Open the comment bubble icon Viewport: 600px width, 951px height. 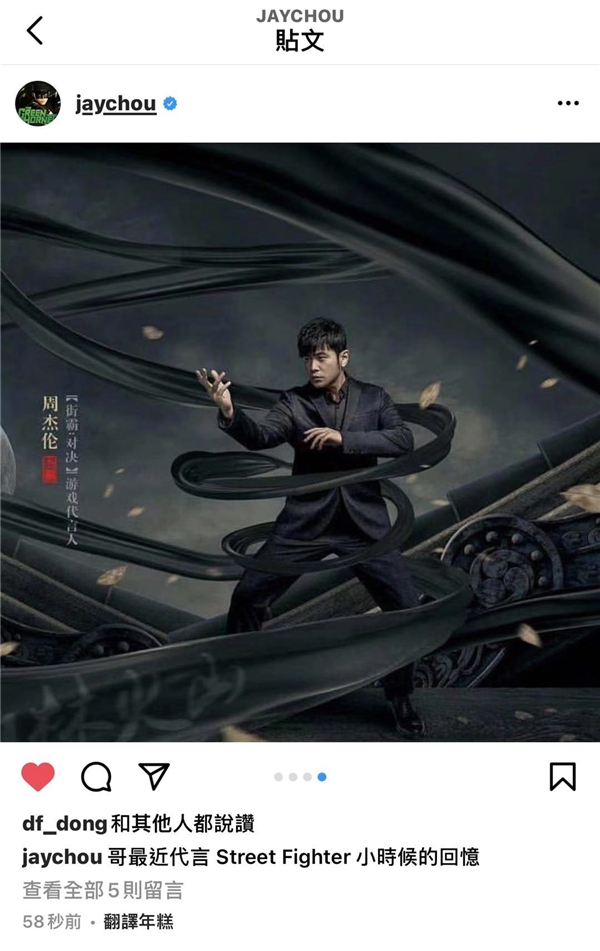(x=96, y=777)
